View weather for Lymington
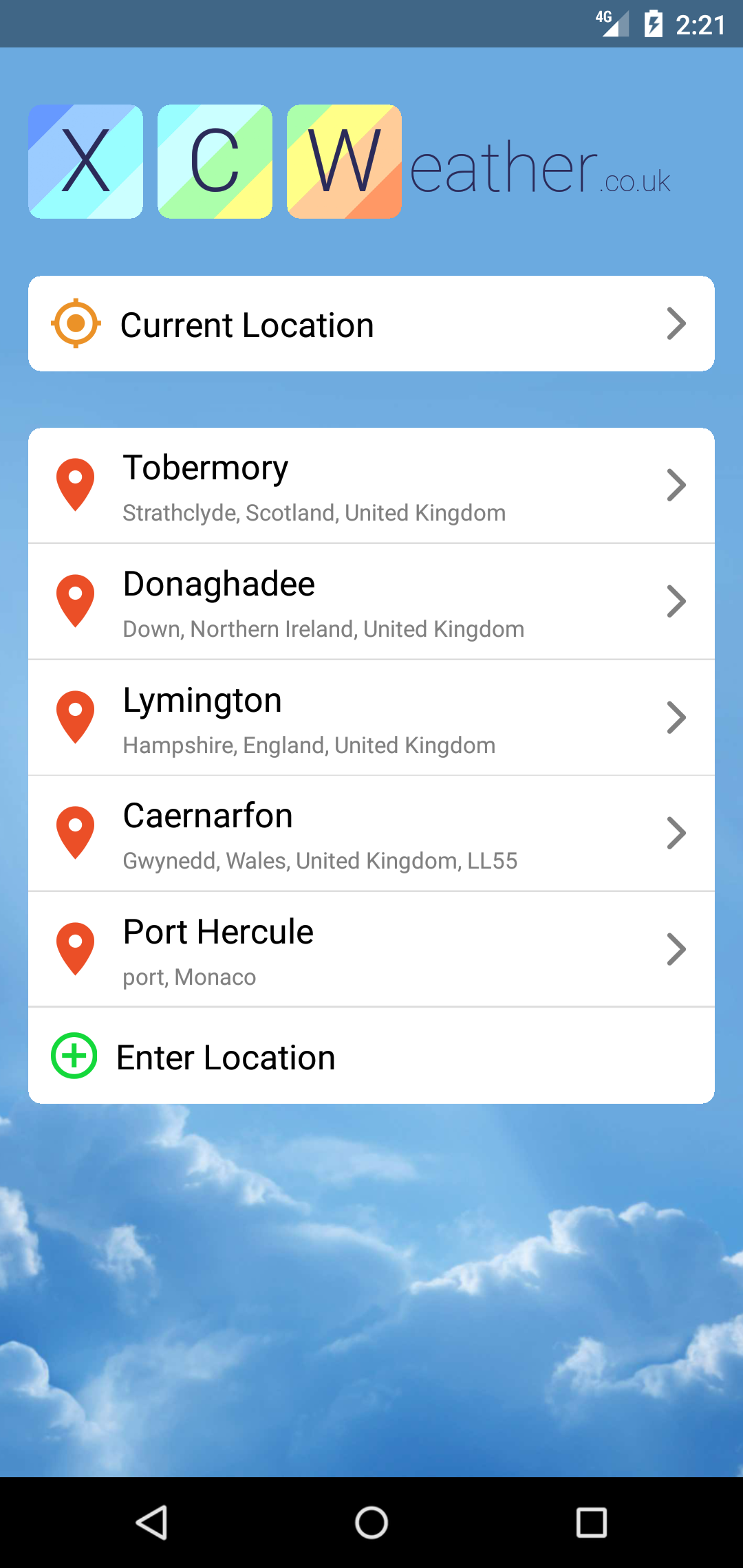Image resolution: width=743 pixels, height=1568 pixels. [x=371, y=718]
